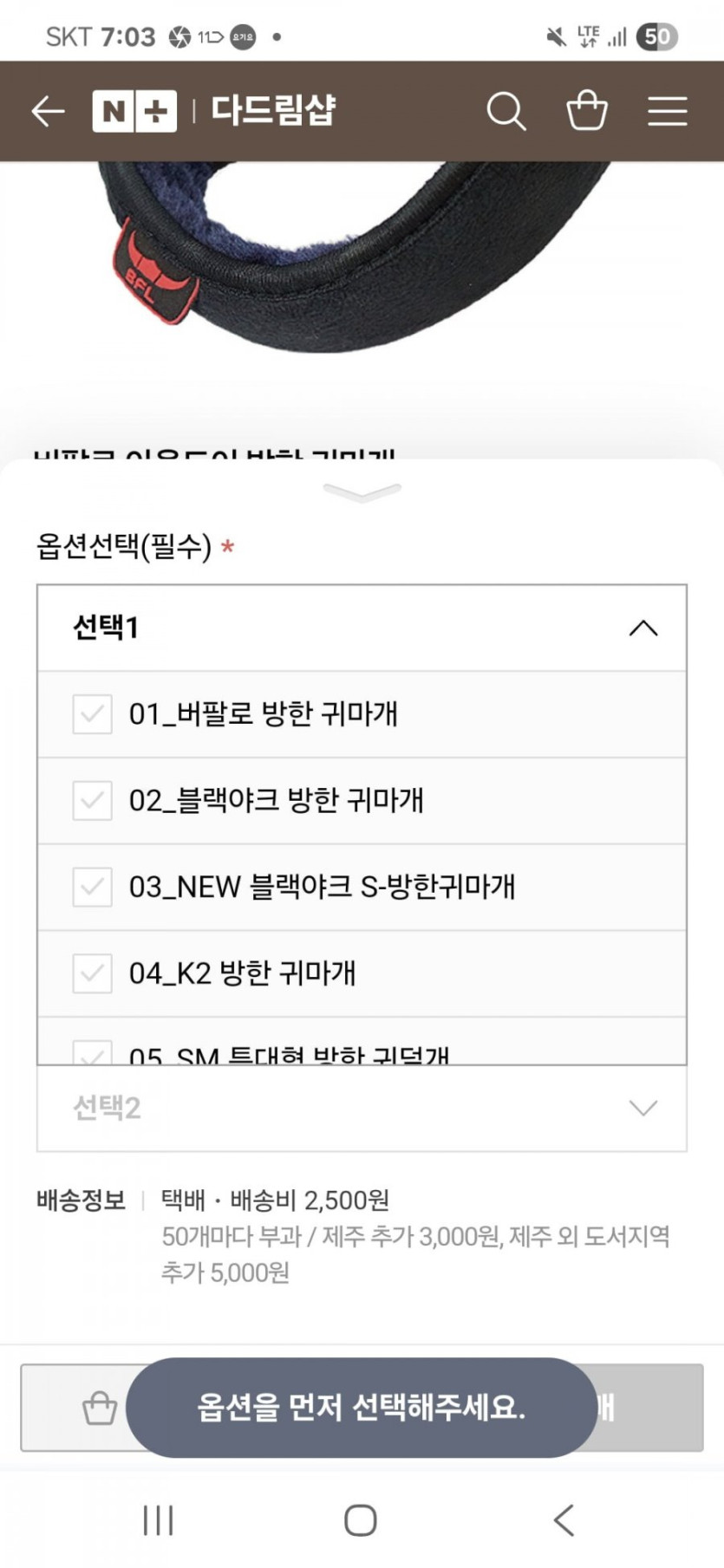Tap the system home button
724x1568 pixels.
(x=361, y=1520)
